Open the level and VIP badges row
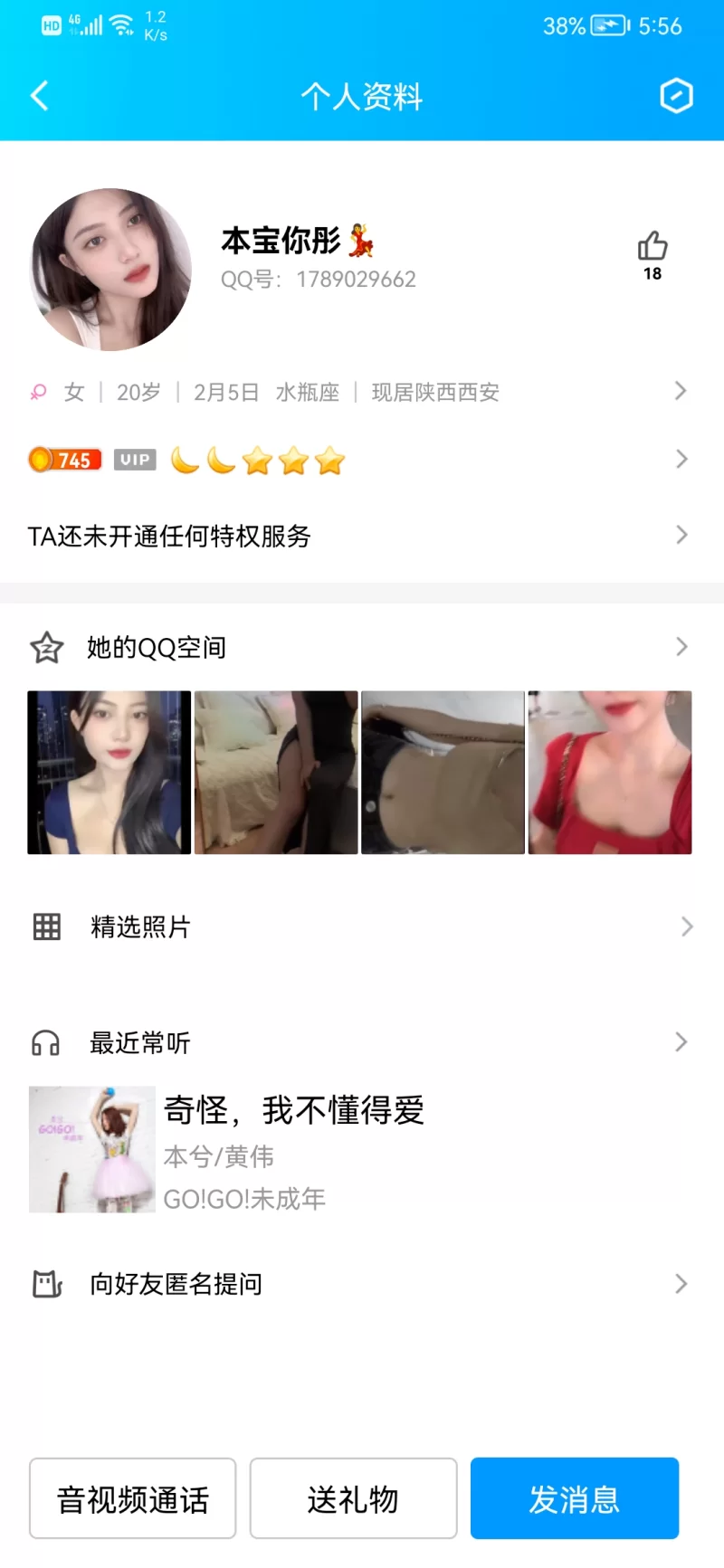Screen dimensions: 724x1568 coord(362,461)
